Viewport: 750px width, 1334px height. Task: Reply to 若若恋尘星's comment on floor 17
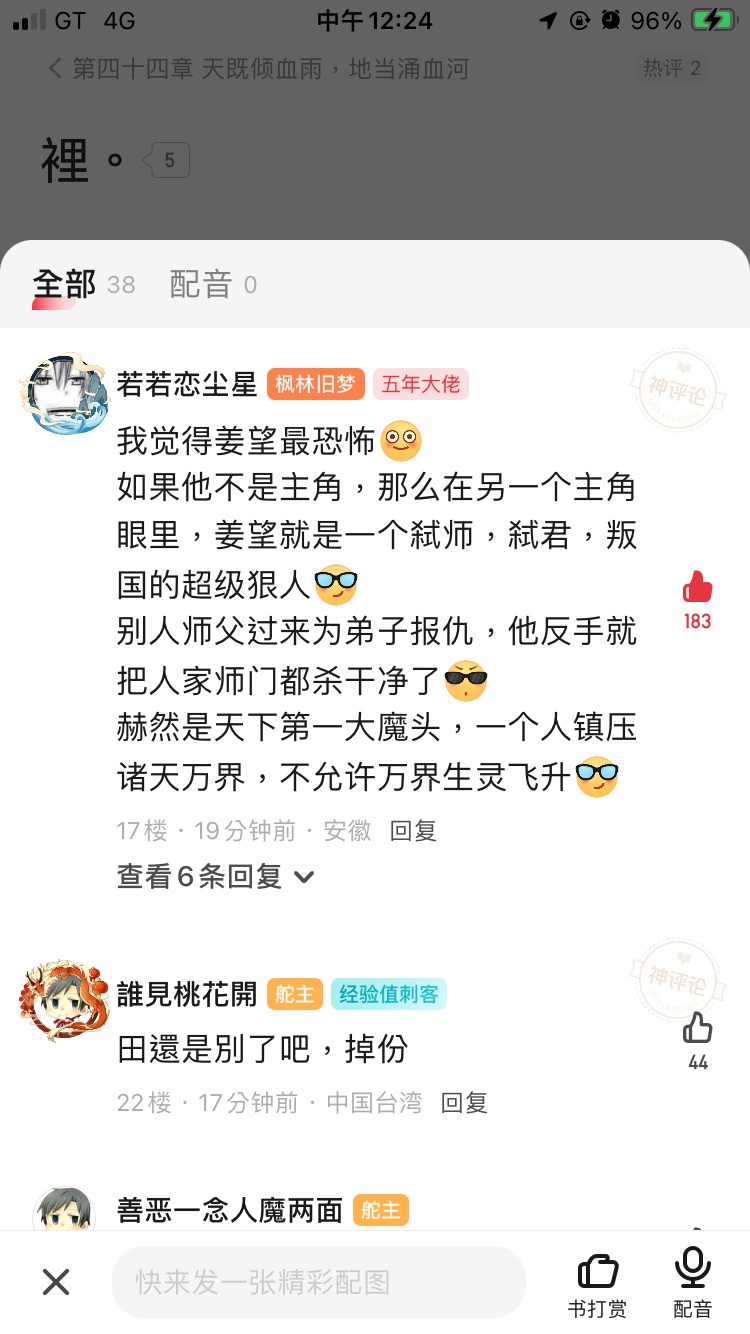point(413,830)
